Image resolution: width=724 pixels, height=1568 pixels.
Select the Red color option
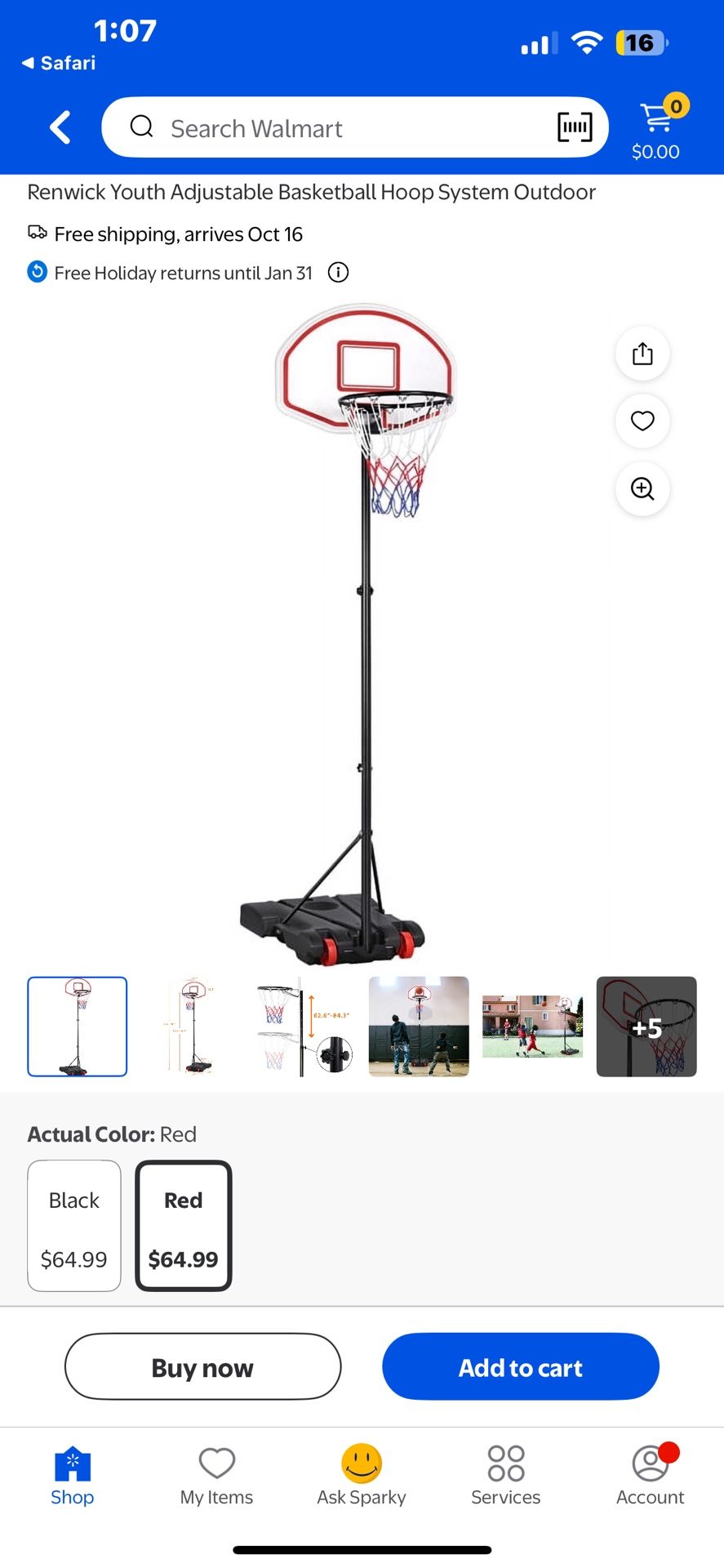click(x=183, y=1227)
